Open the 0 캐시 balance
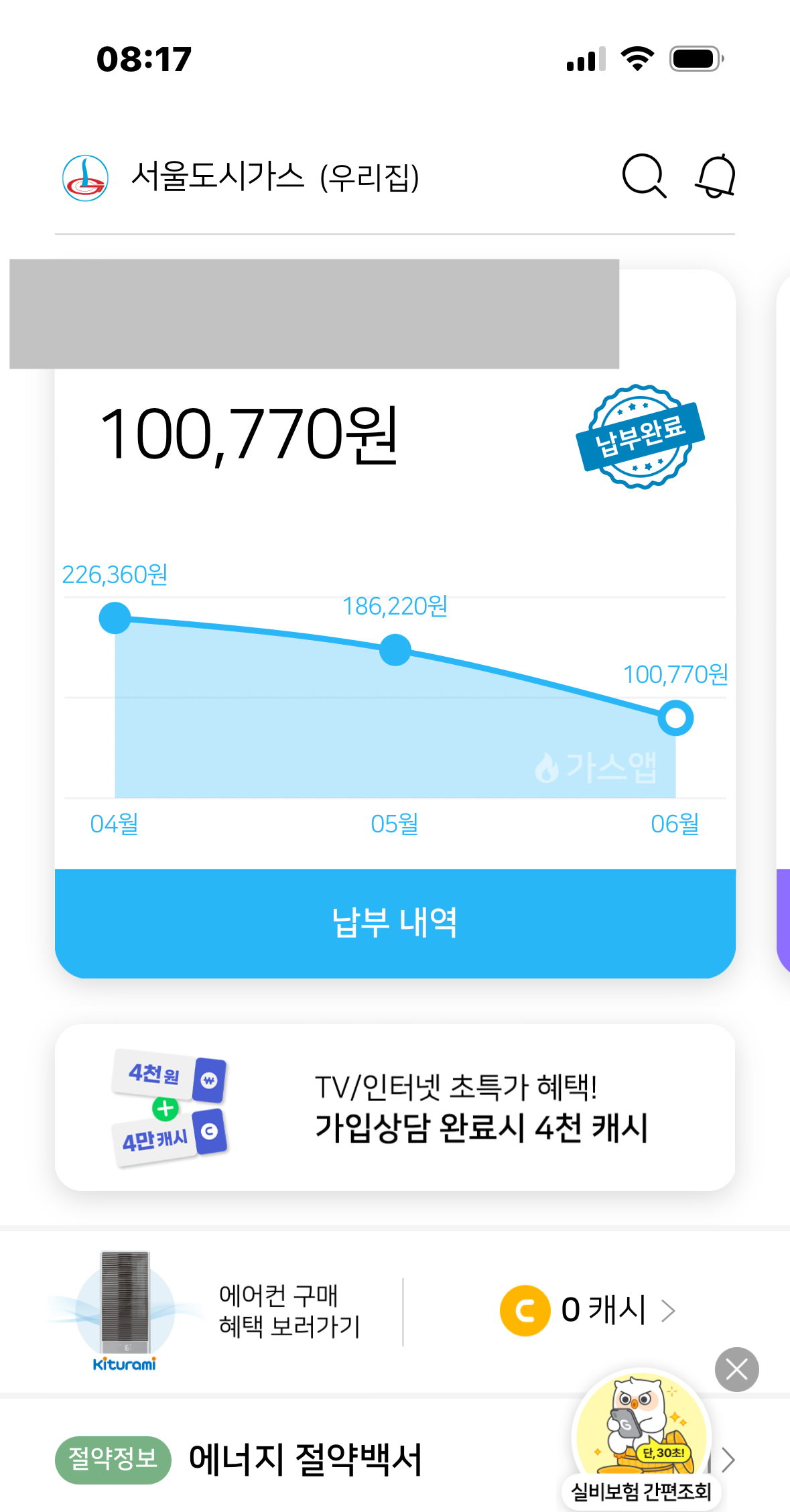 tap(588, 1310)
